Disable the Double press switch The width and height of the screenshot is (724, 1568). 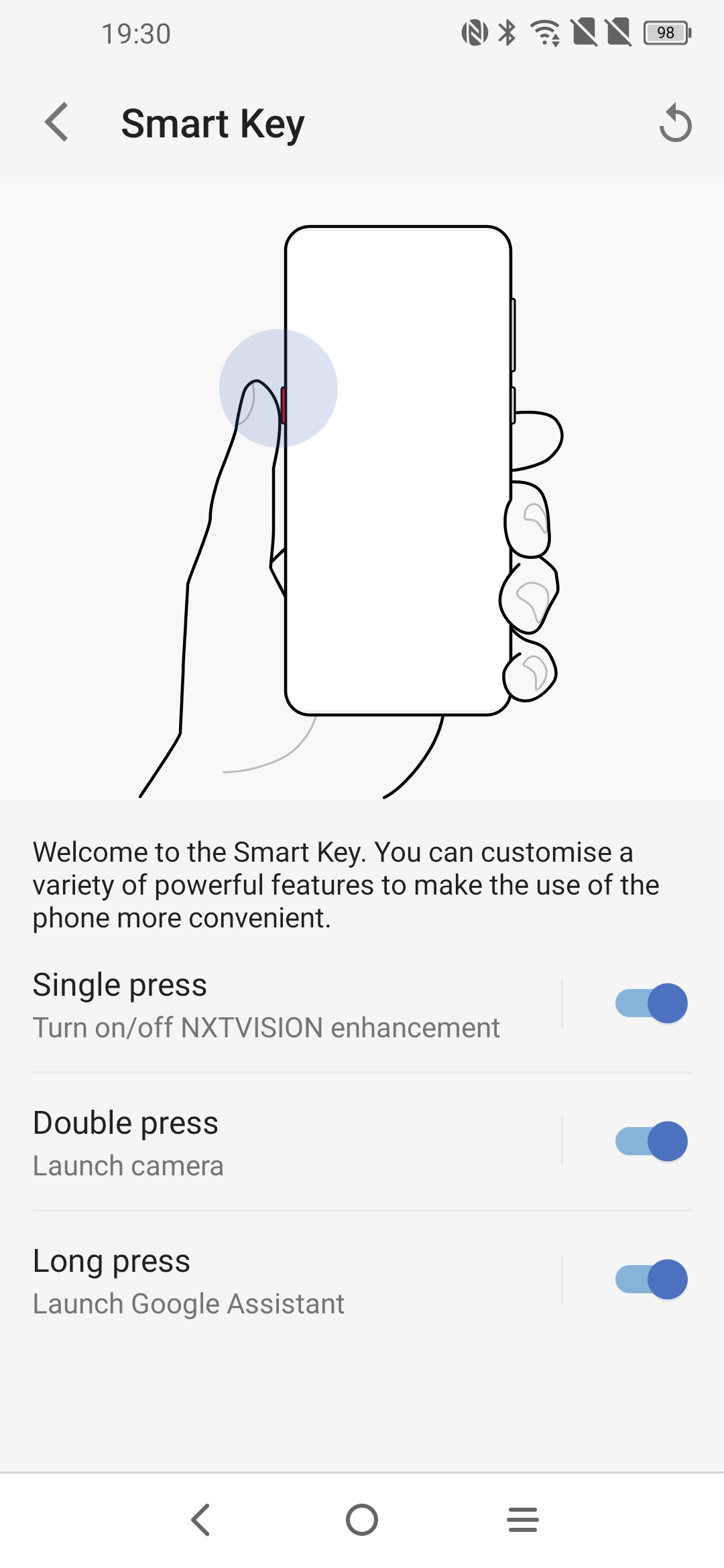652,1141
